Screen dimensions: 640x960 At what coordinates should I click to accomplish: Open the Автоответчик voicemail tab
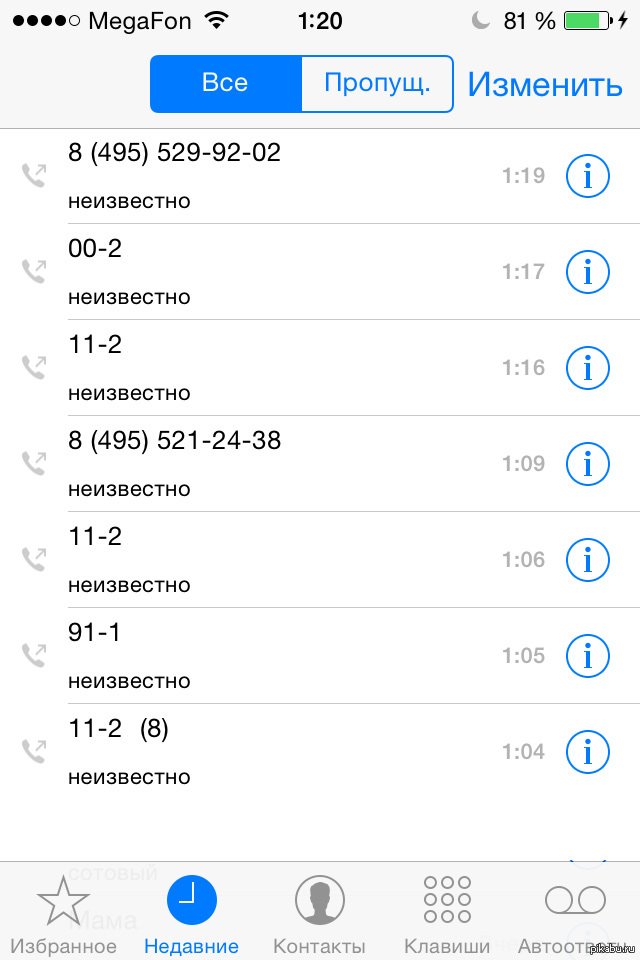(x=575, y=913)
